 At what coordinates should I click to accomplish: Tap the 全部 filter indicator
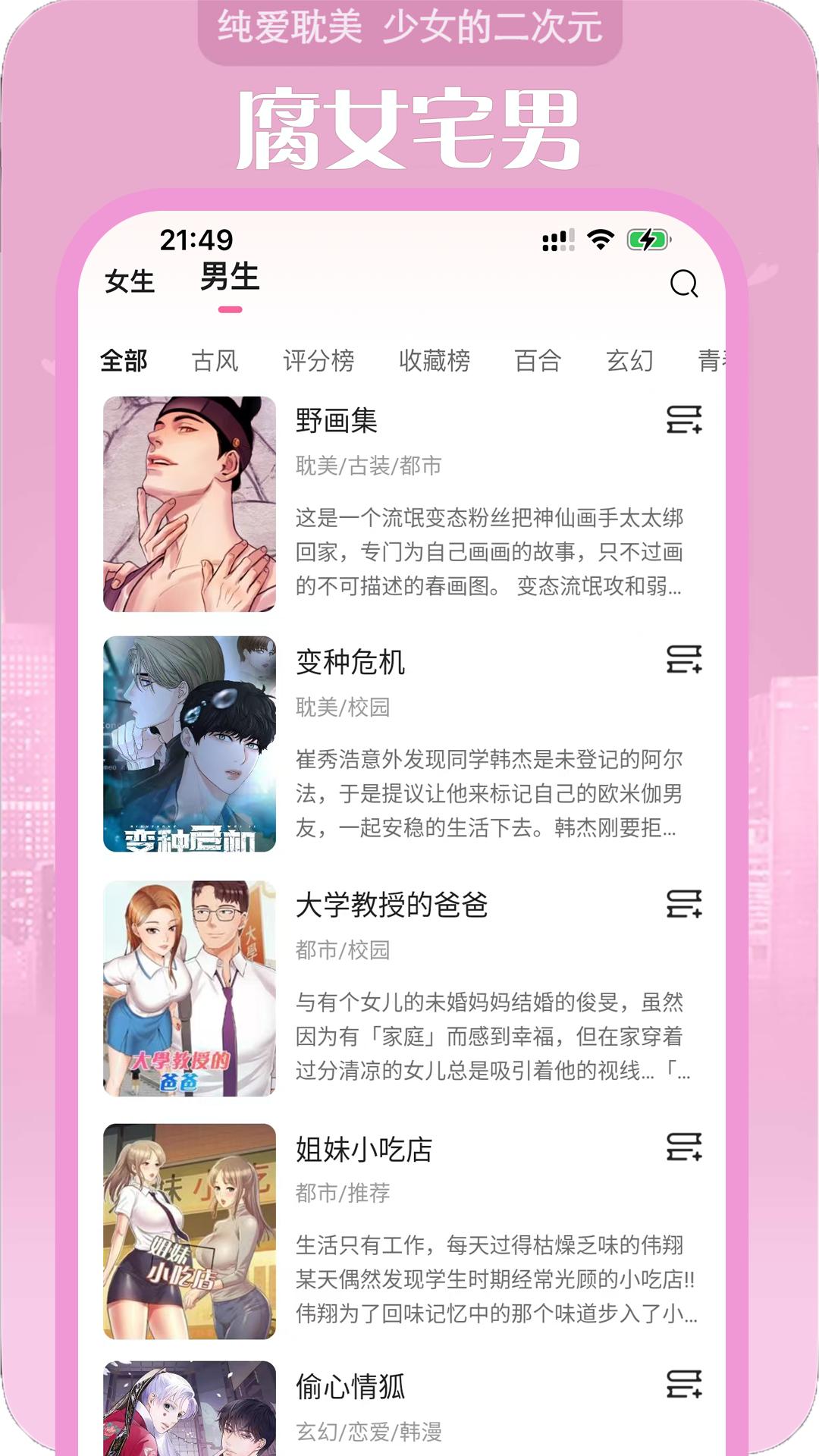(x=123, y=362)
